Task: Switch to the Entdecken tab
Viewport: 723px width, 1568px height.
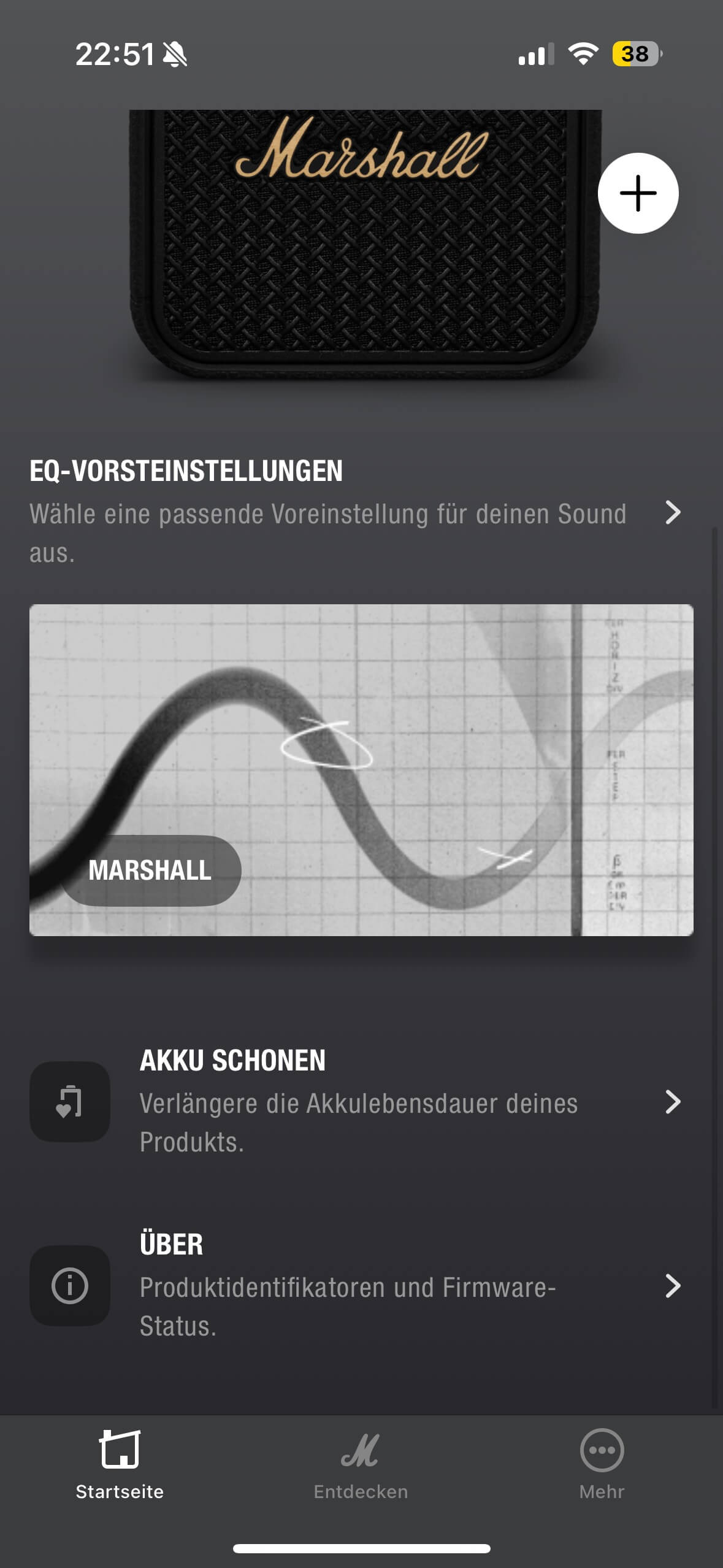Action: click(x=361, y=1465)
